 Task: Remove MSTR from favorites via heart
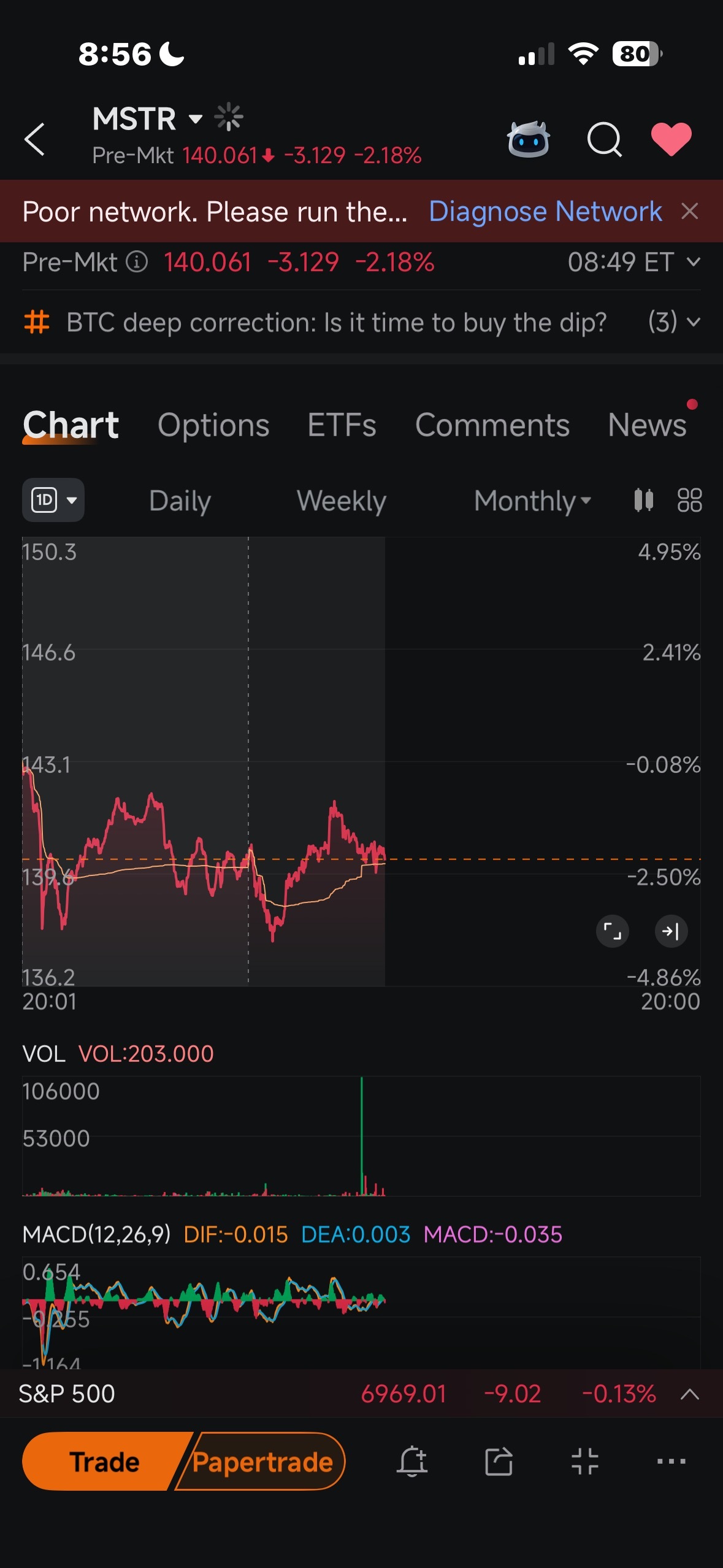[671, 139]
